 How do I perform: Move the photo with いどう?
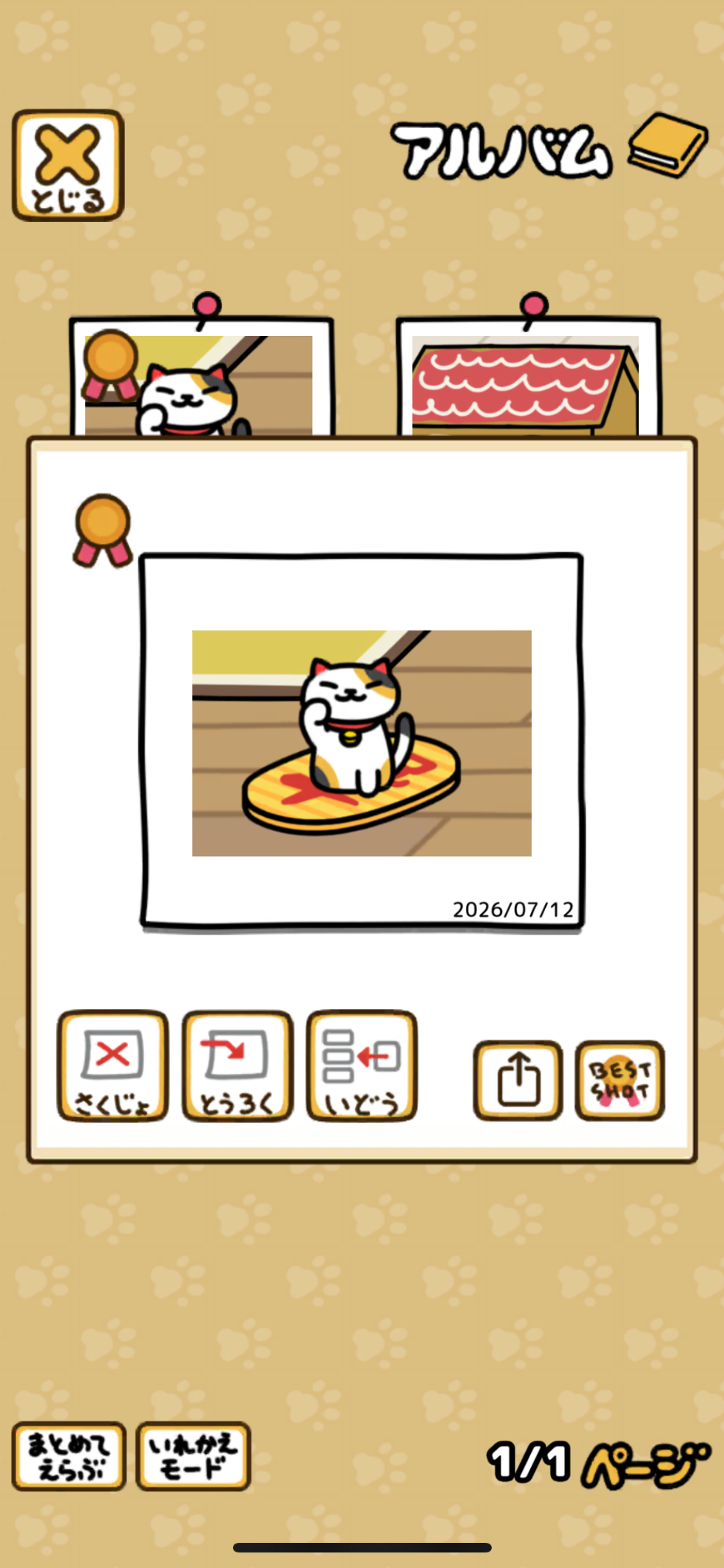(x=362, y=1066)
